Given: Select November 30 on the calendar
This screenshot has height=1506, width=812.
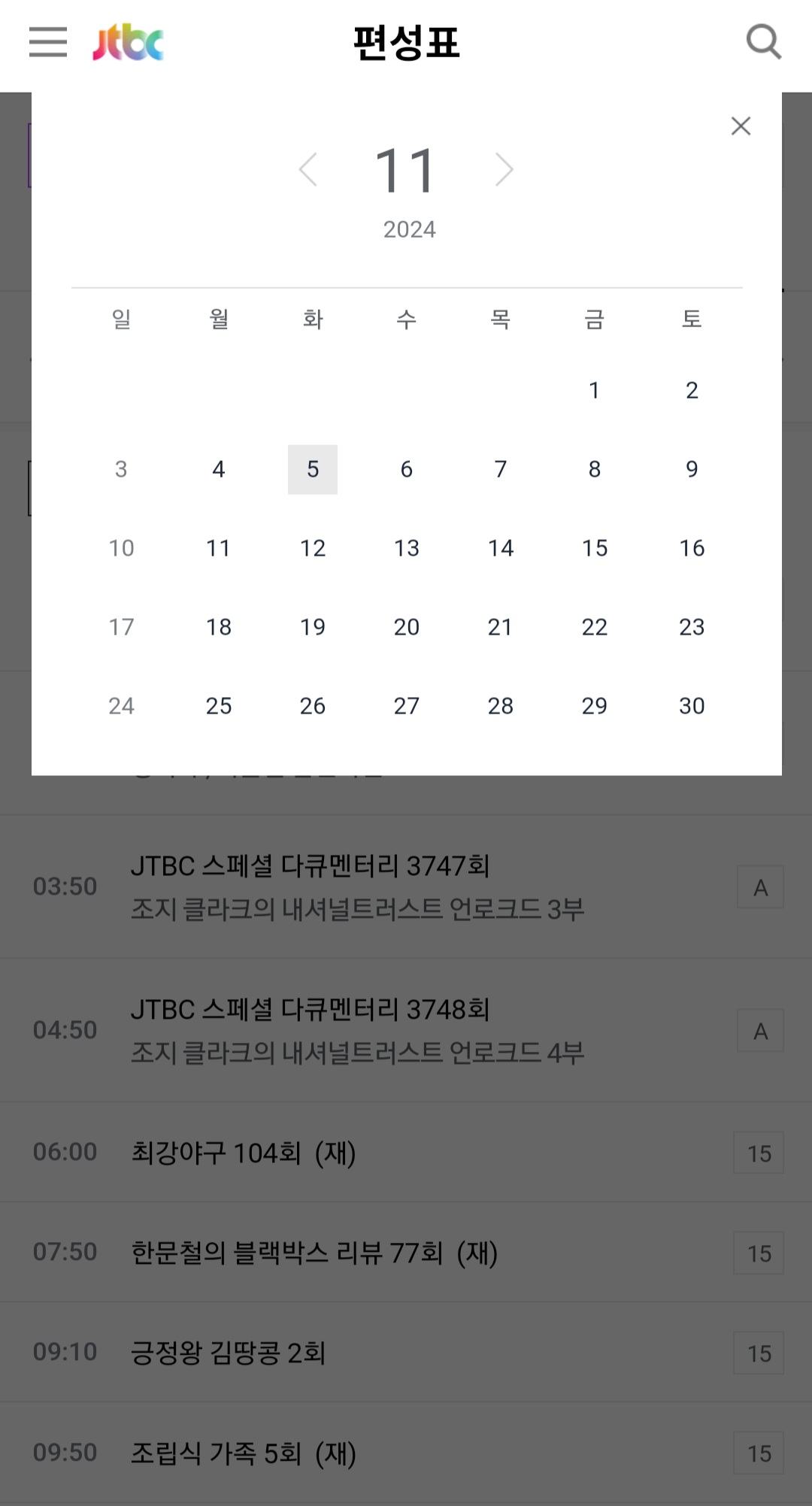Looking at the screenshot, I should click(690, 705).
